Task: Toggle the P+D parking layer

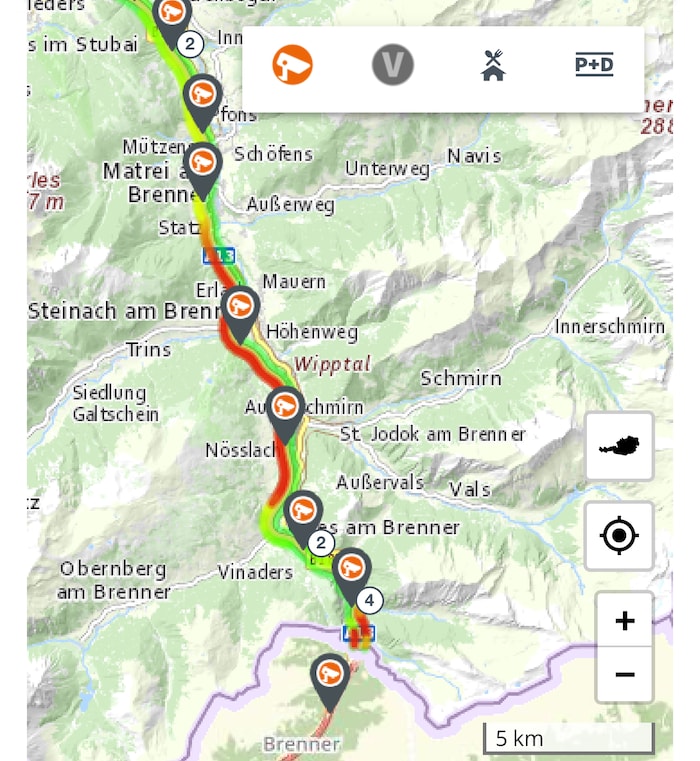Action: [594, 66]
